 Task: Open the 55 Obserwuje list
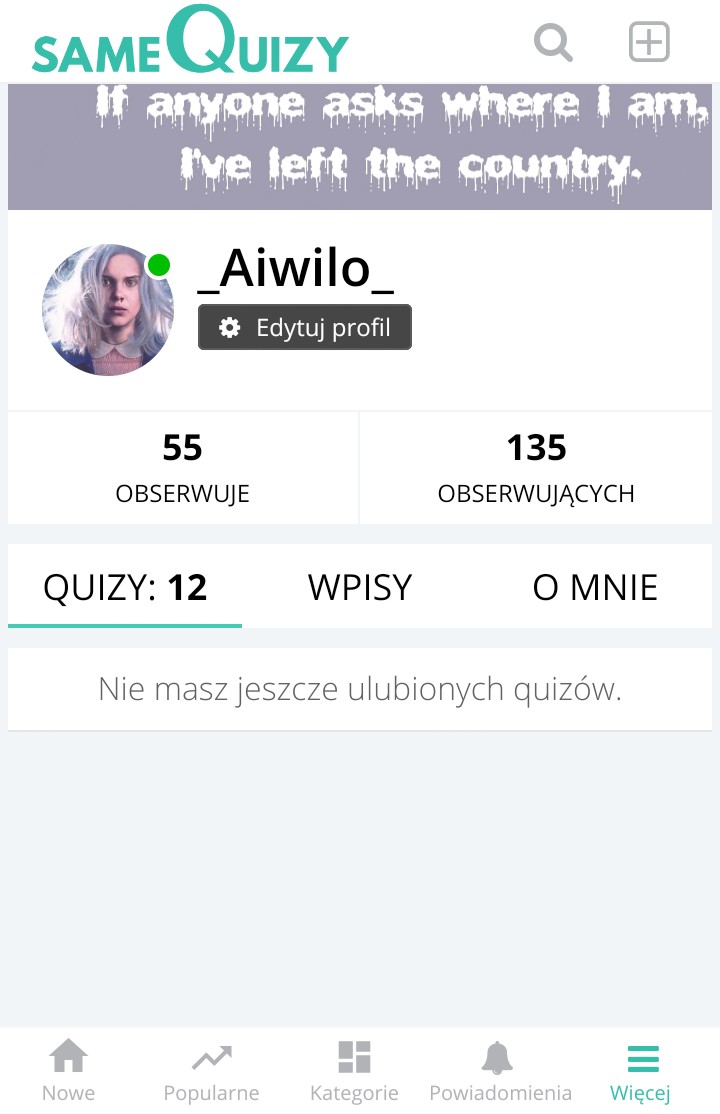click(183, 467)
